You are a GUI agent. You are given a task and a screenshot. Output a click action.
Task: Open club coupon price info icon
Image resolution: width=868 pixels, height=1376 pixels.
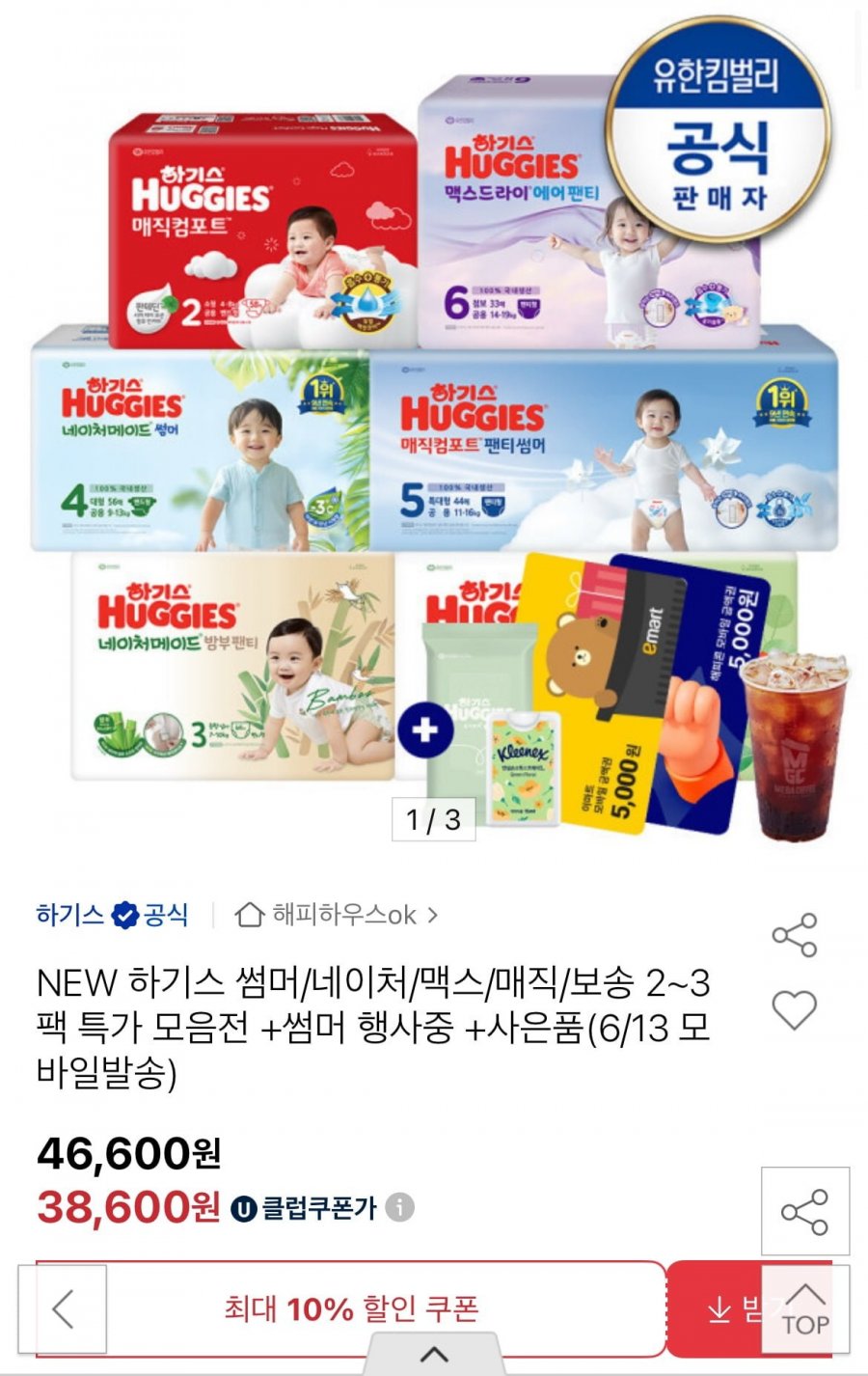click(x=400, y=1206)
